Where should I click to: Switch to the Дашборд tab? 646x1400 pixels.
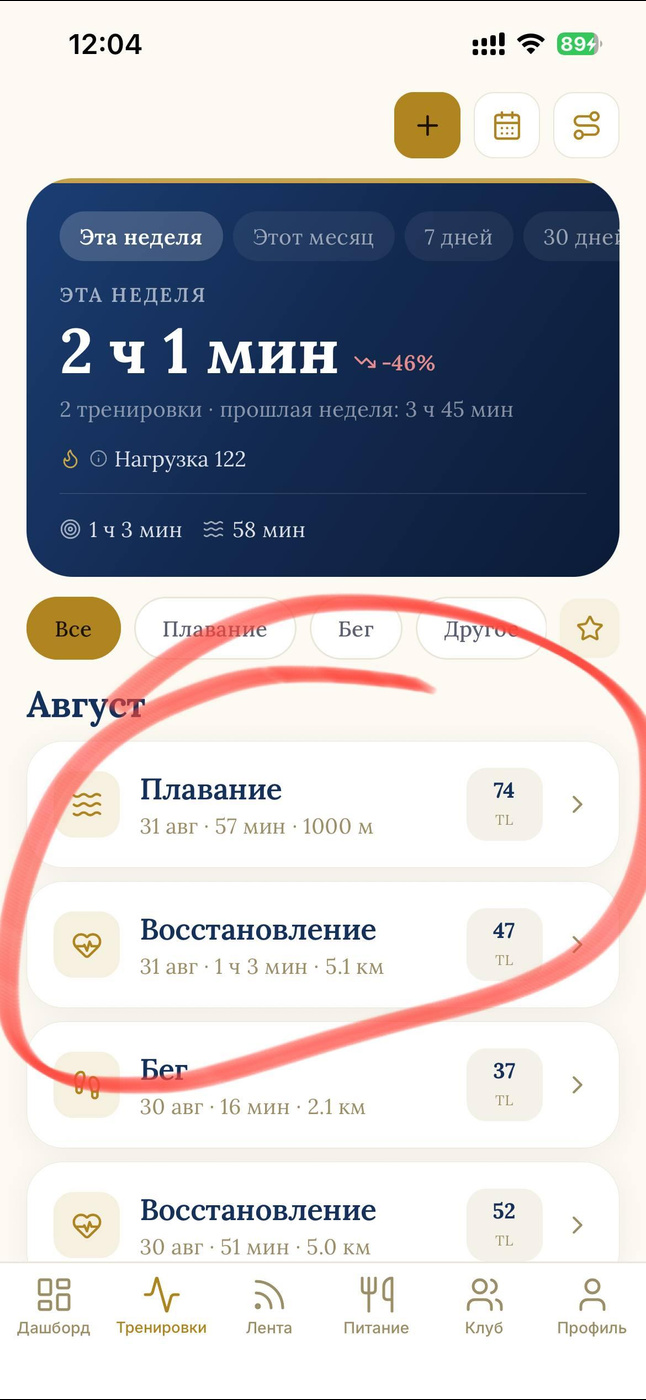pos(54,1307)
